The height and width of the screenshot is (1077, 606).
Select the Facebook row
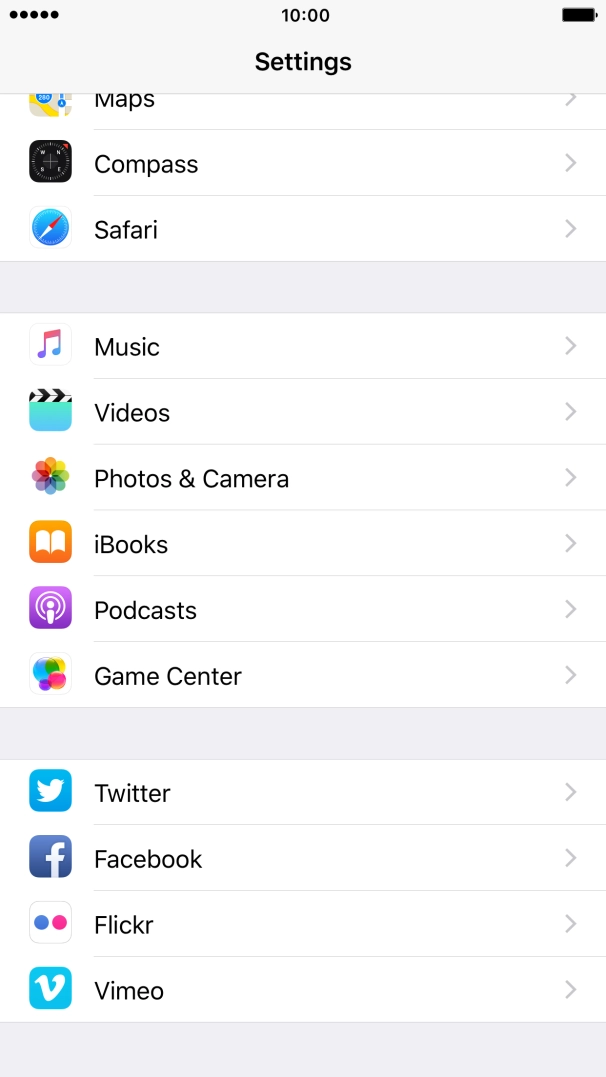[300, 859]
